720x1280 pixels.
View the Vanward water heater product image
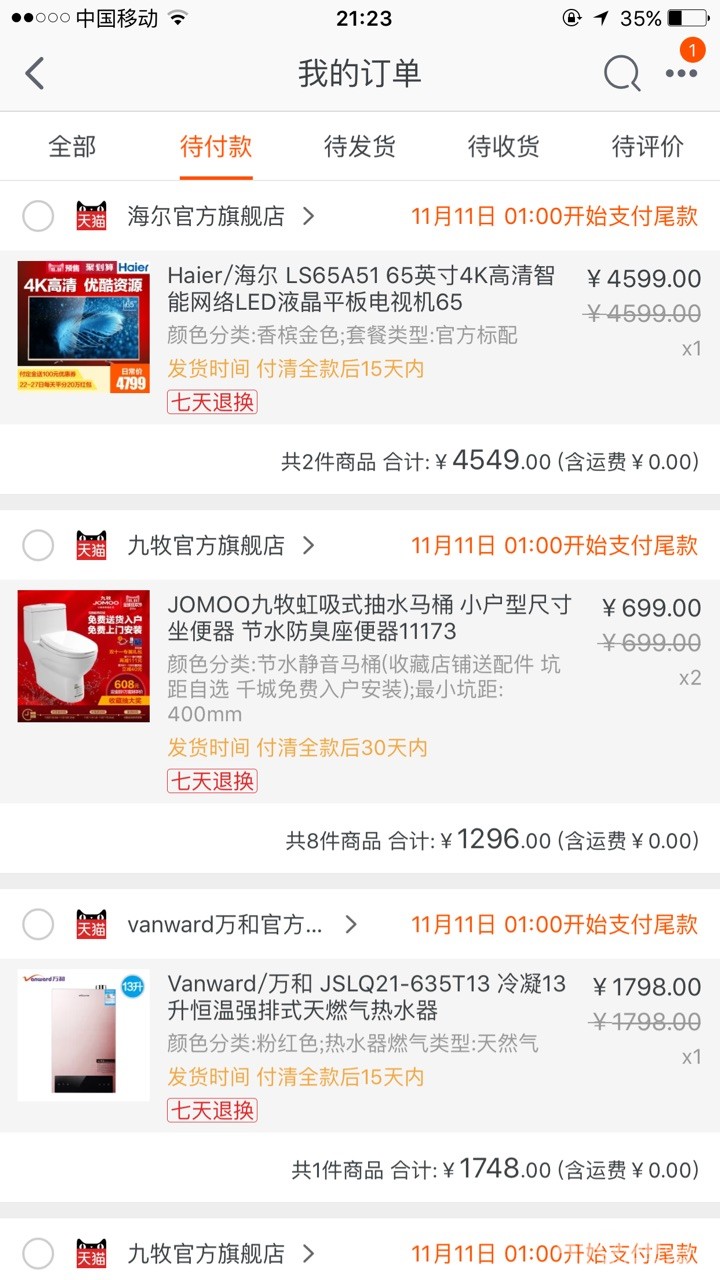point(84,1035)
